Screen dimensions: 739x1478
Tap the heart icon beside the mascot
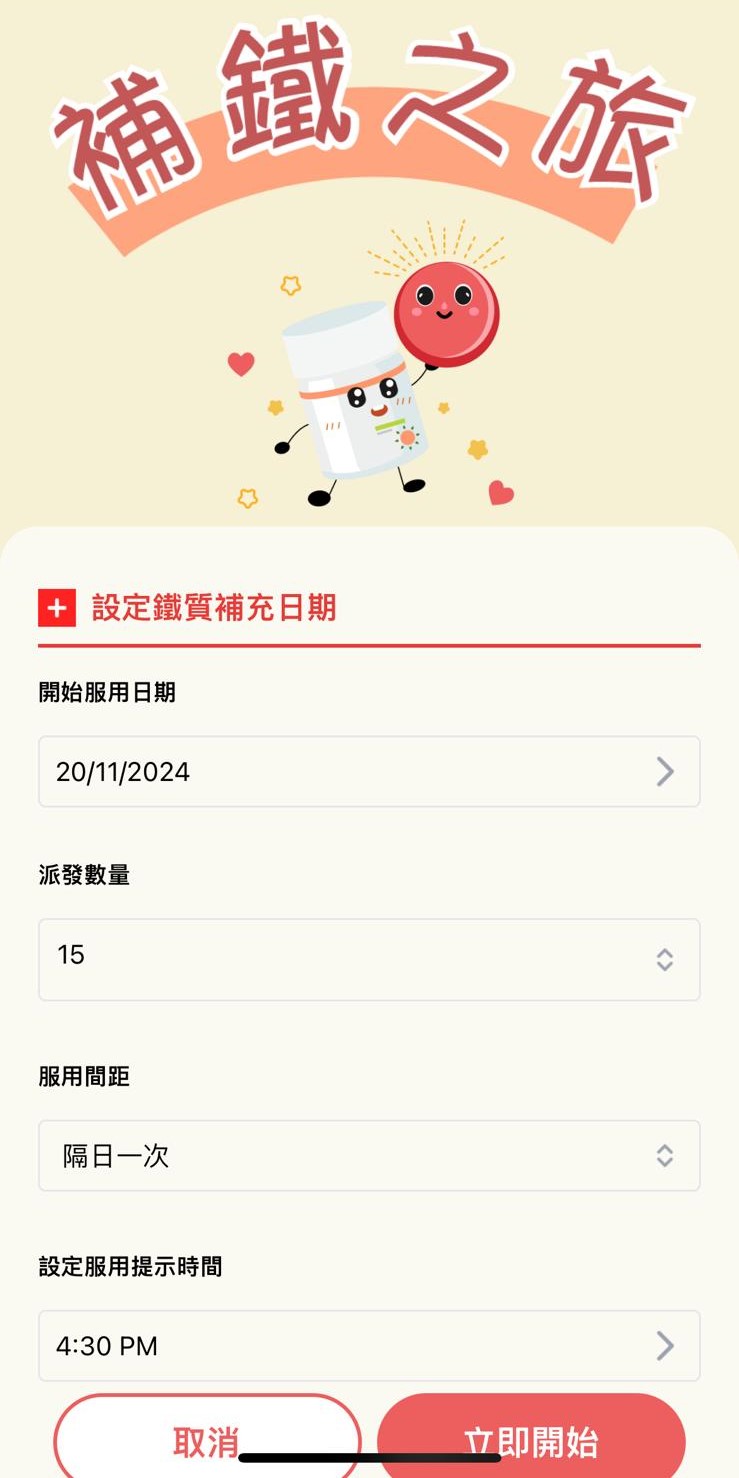240,364
